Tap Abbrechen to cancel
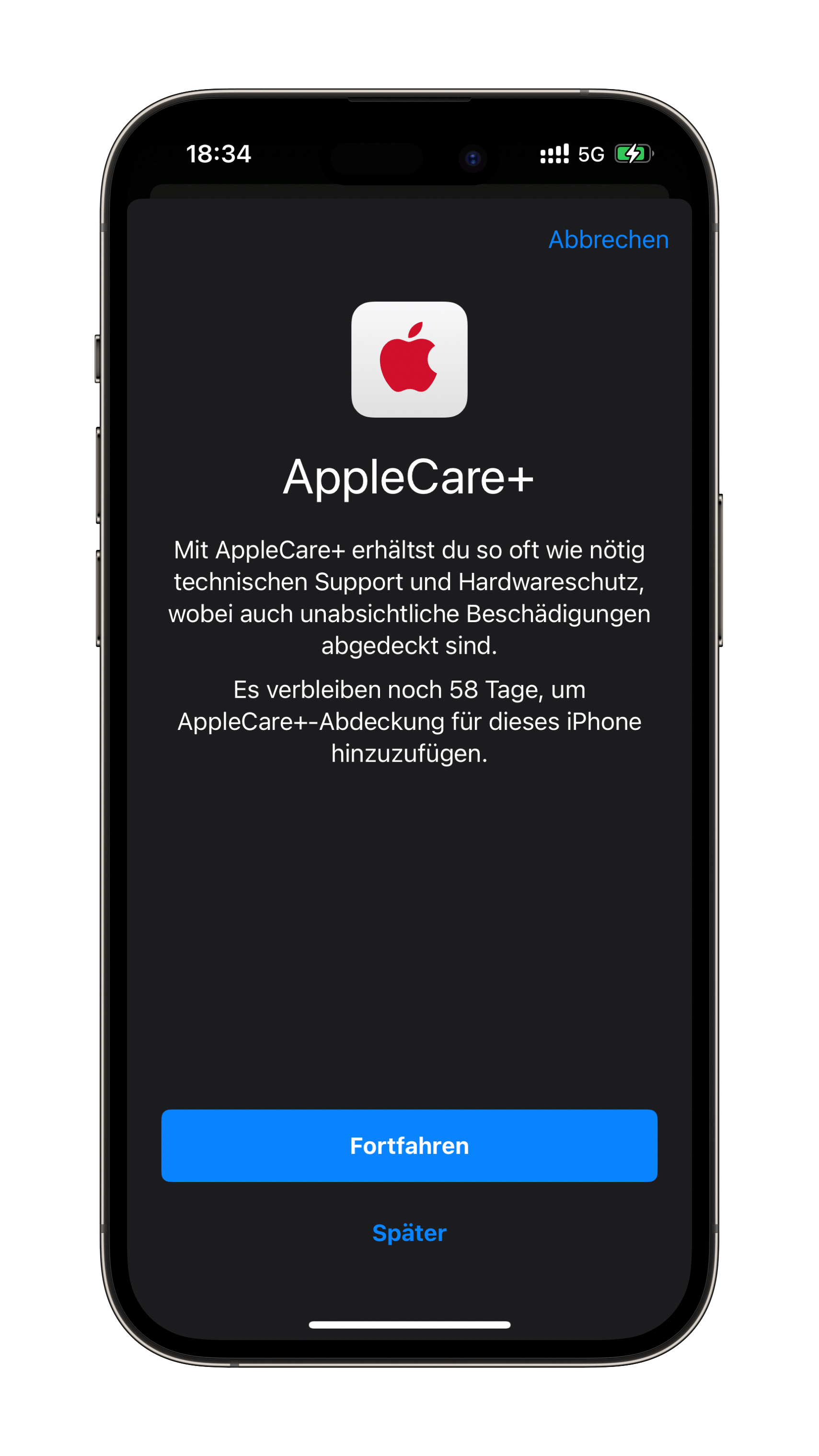The image size is (819, 1456). pos(609,239)
